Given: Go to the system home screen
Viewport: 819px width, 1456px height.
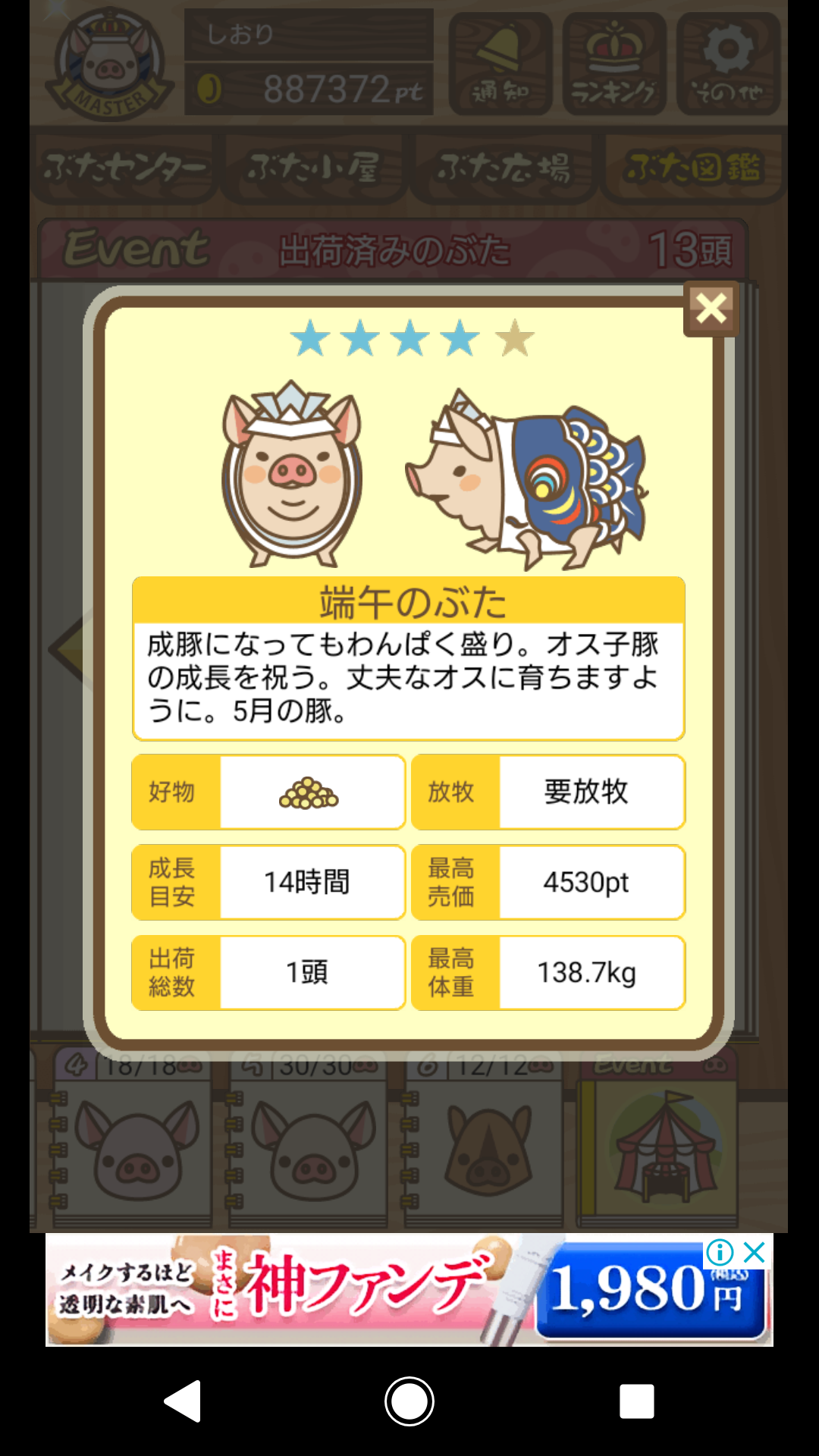Looking at the screenshot, I should (409, 1401).
